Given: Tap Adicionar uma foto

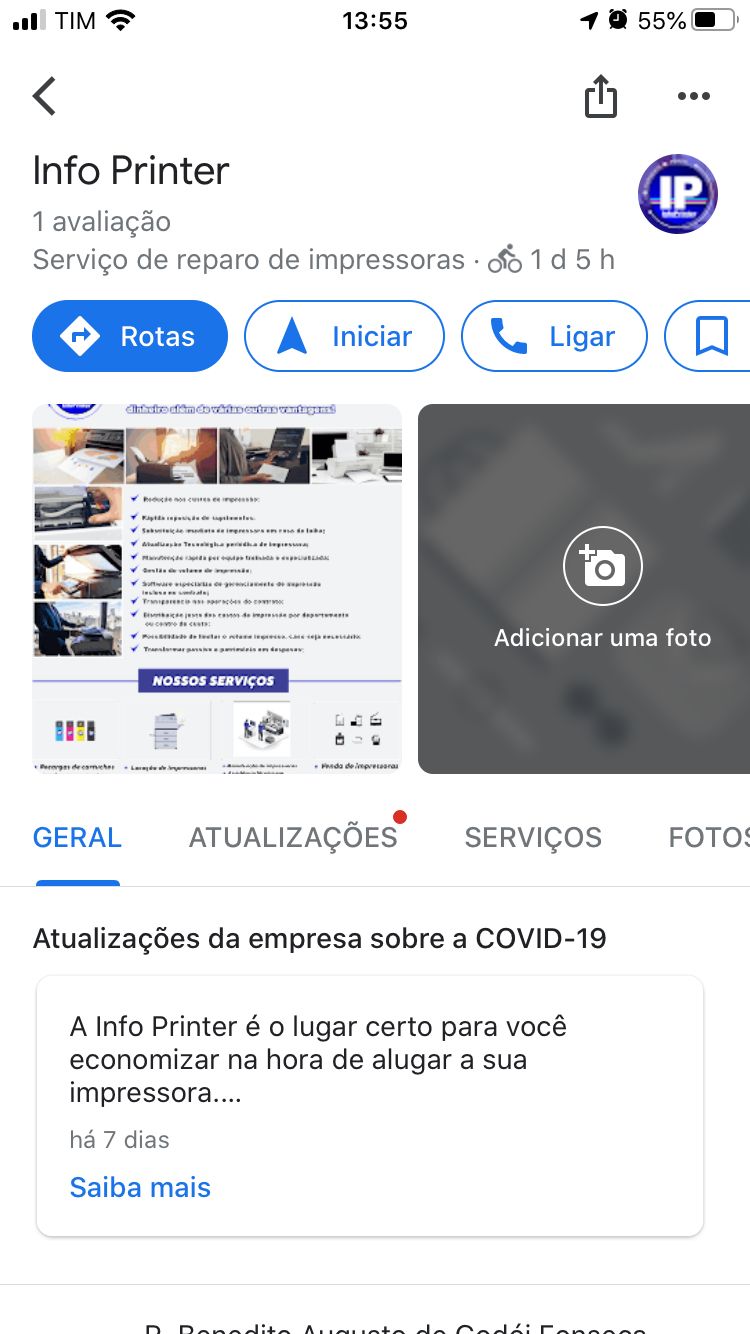Looking at the screenshot, I should point(602,588).
